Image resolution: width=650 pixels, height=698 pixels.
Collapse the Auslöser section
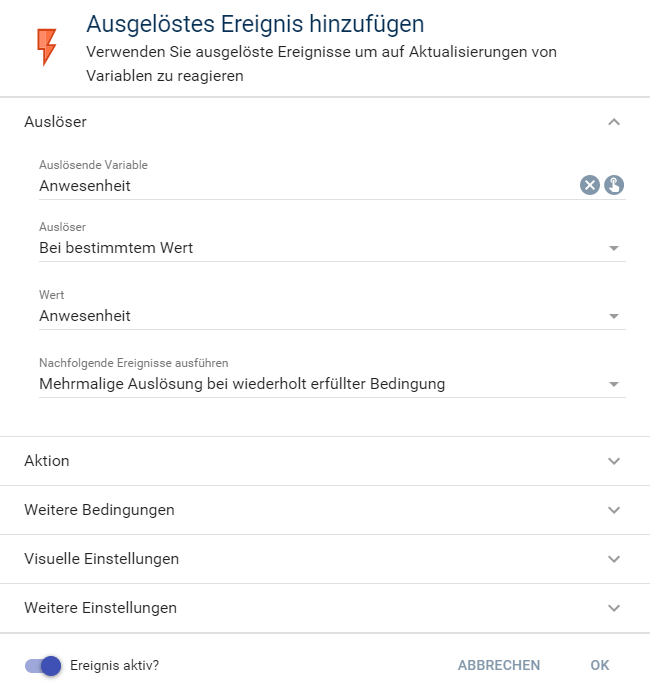pos(614,122)
